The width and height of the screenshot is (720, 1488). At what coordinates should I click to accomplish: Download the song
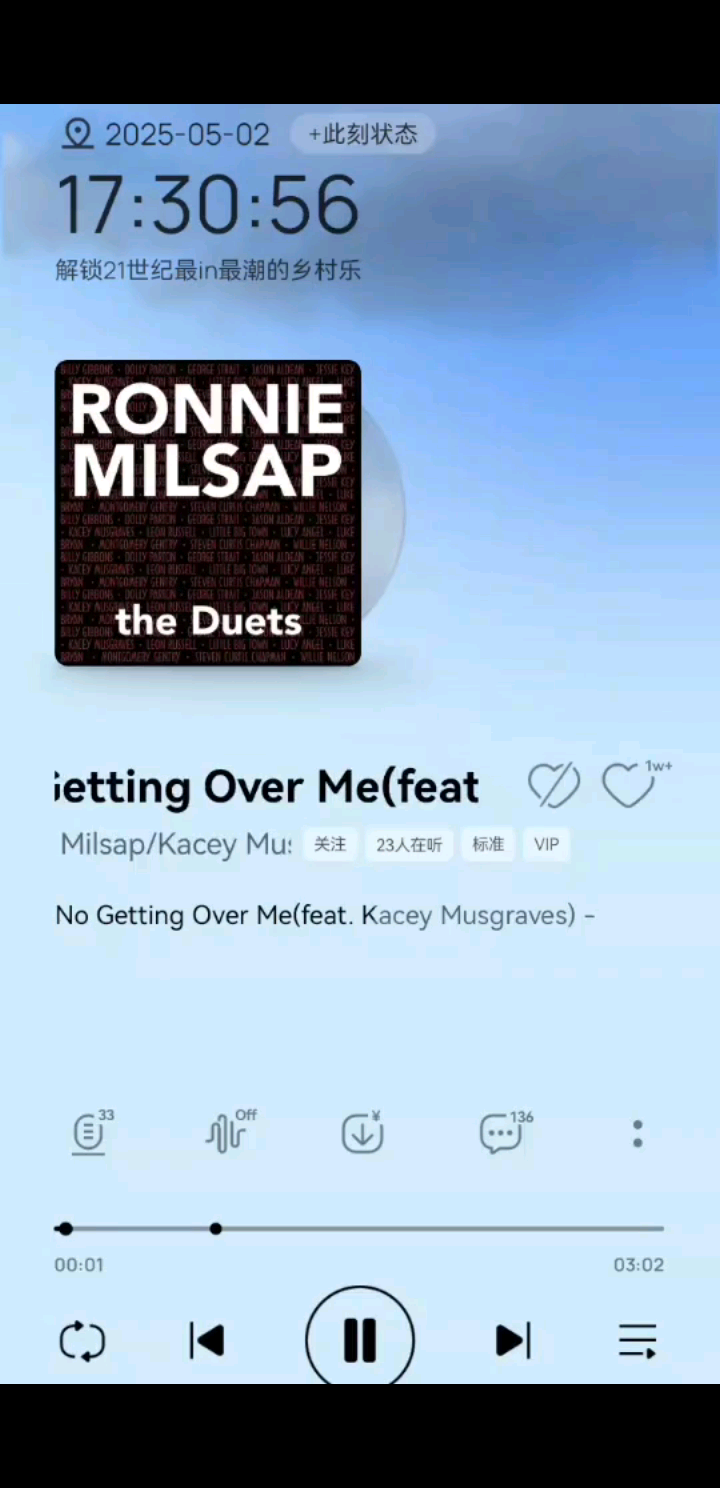(x=362, y=1134)
